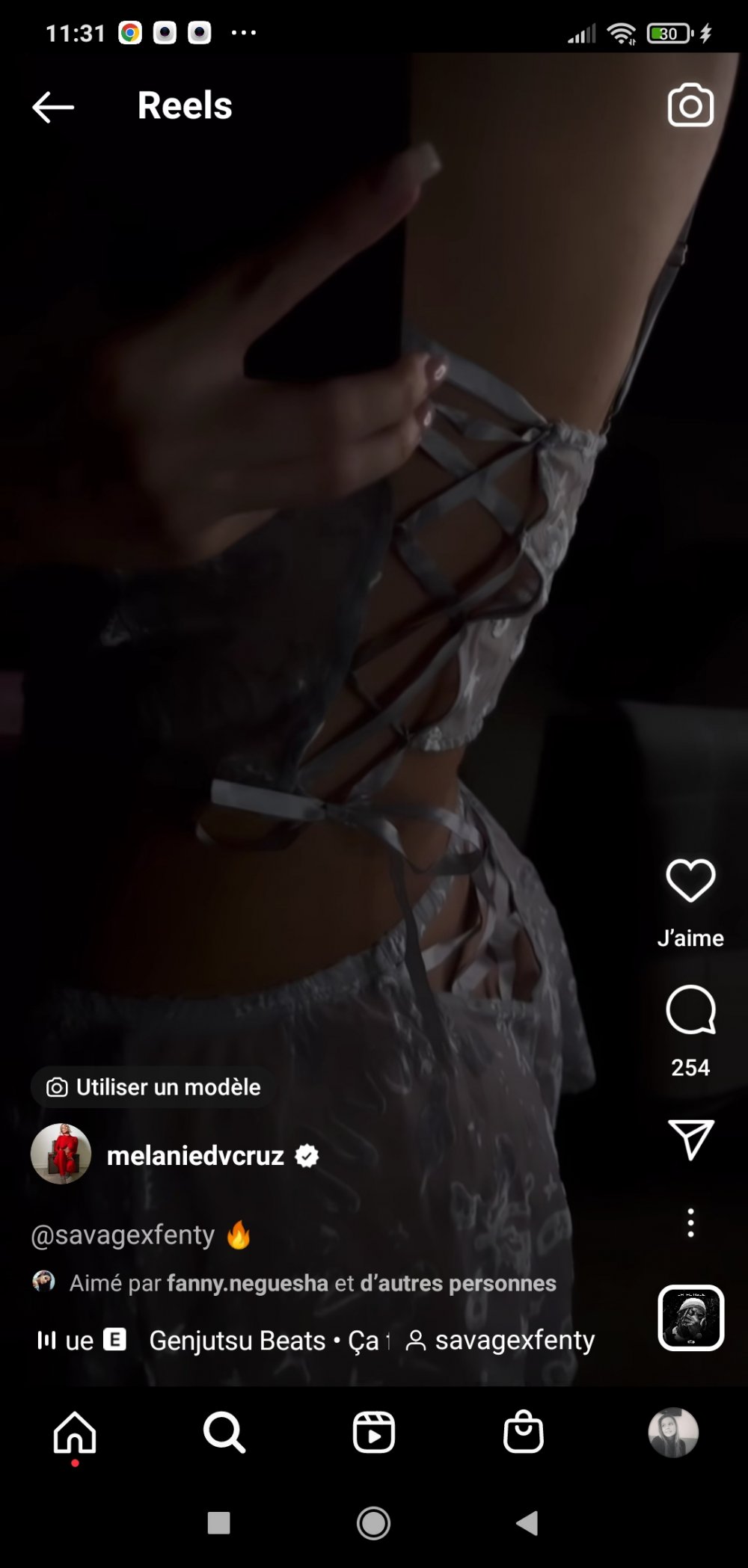Tap Utiliser un modèle
748x1568 pixels.
tap(153, 1087)
